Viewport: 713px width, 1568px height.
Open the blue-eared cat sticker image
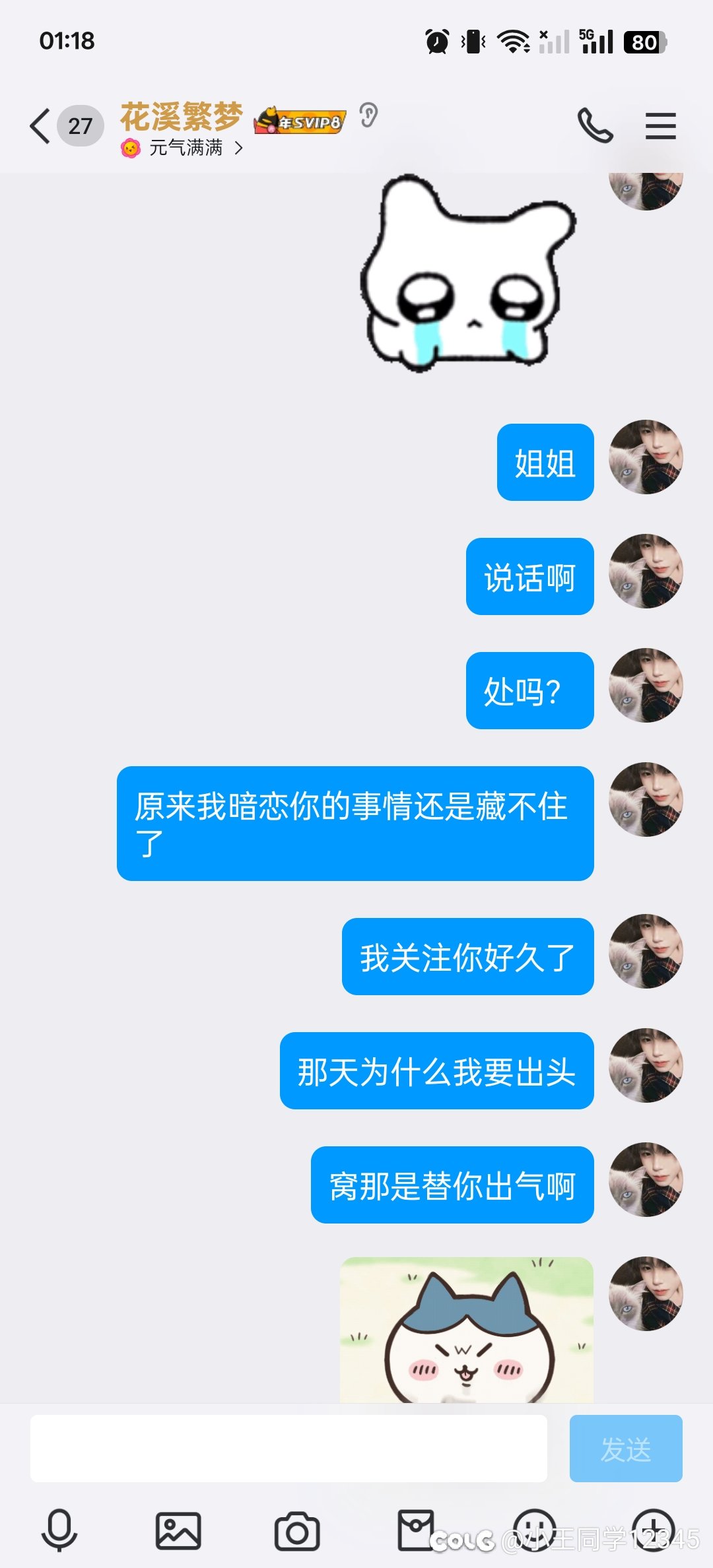pyautogui.click(x=467, y=1330)
